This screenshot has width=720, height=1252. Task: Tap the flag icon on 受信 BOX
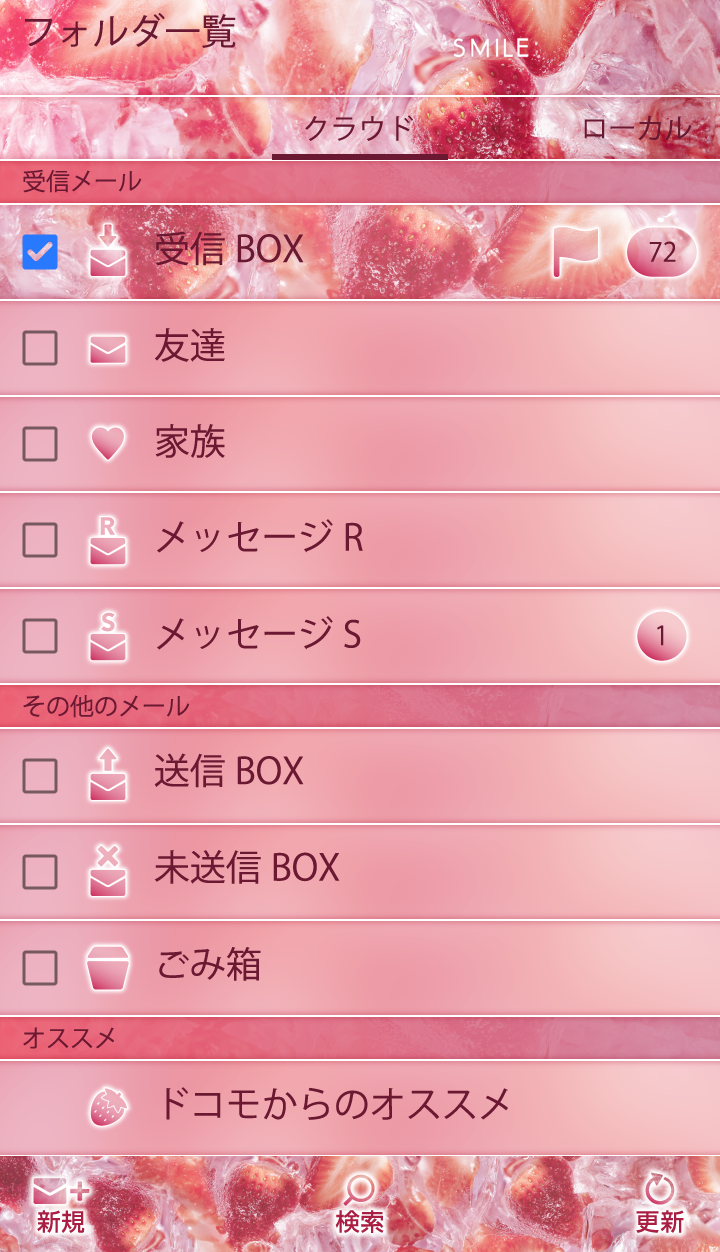[576, 252]
